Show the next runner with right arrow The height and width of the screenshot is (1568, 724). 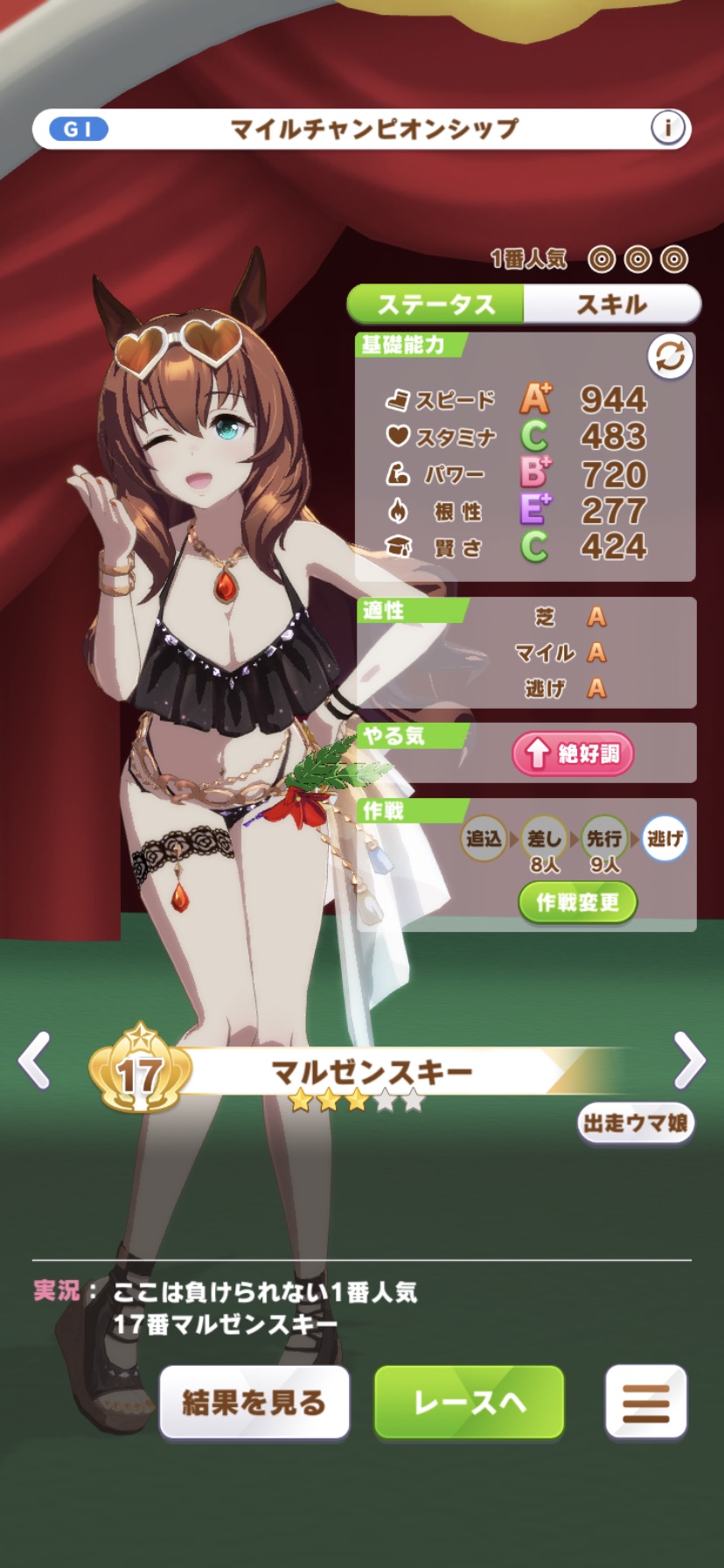pyautogui.click(x=689, y=1060)
